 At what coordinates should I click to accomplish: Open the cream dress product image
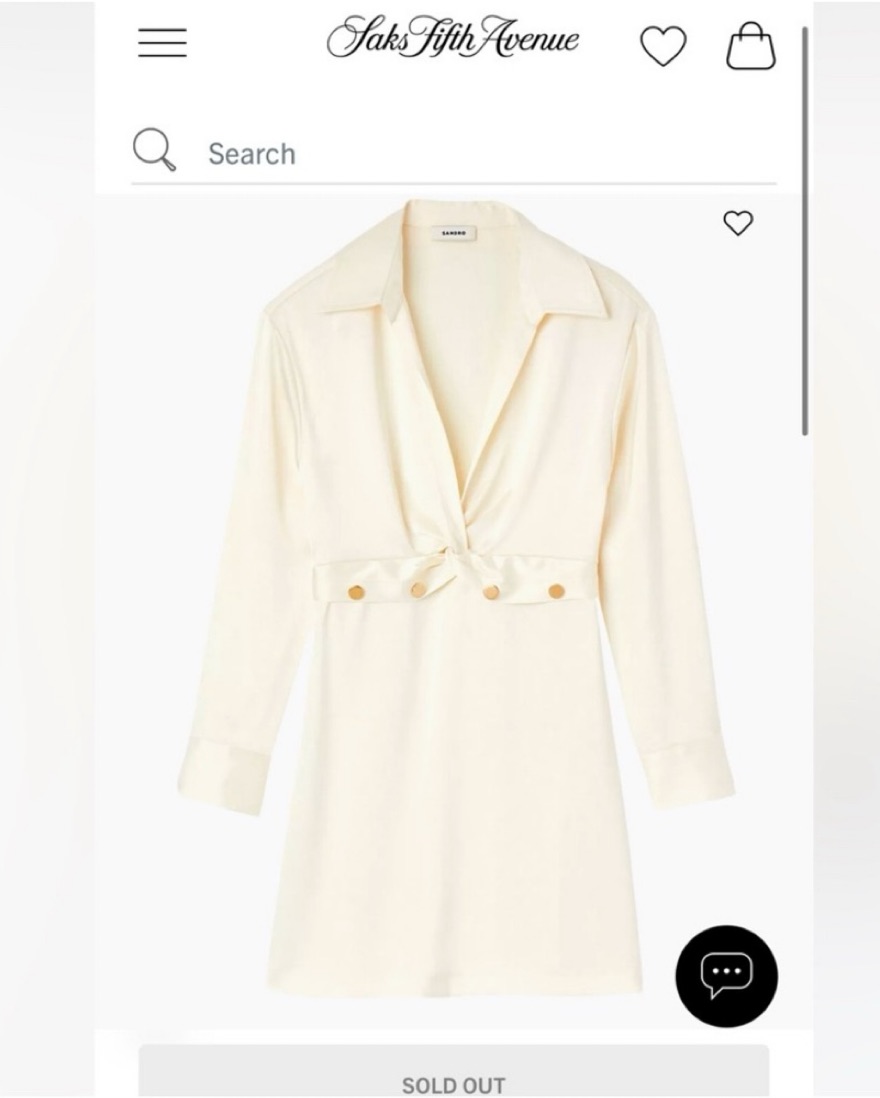click(x=454, y=602)
